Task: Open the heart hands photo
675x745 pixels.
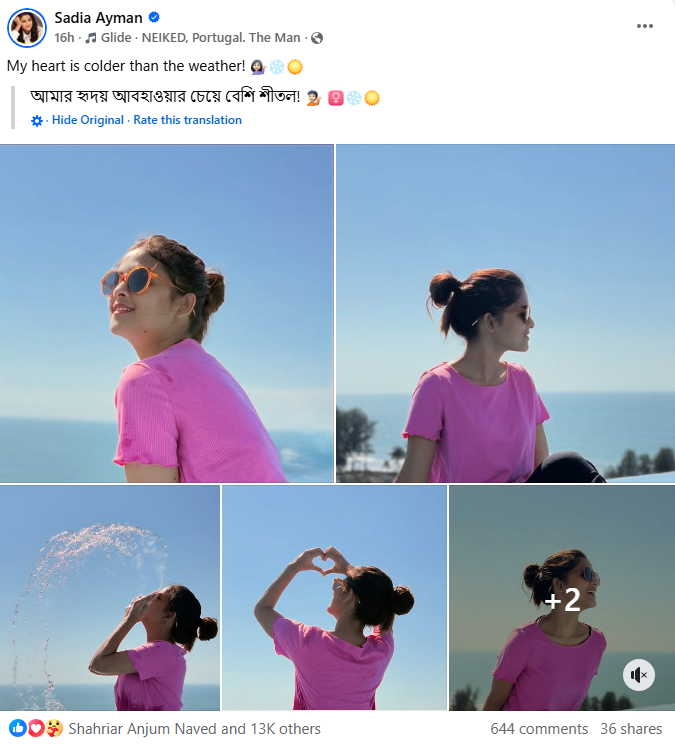Action: point(334,598)
